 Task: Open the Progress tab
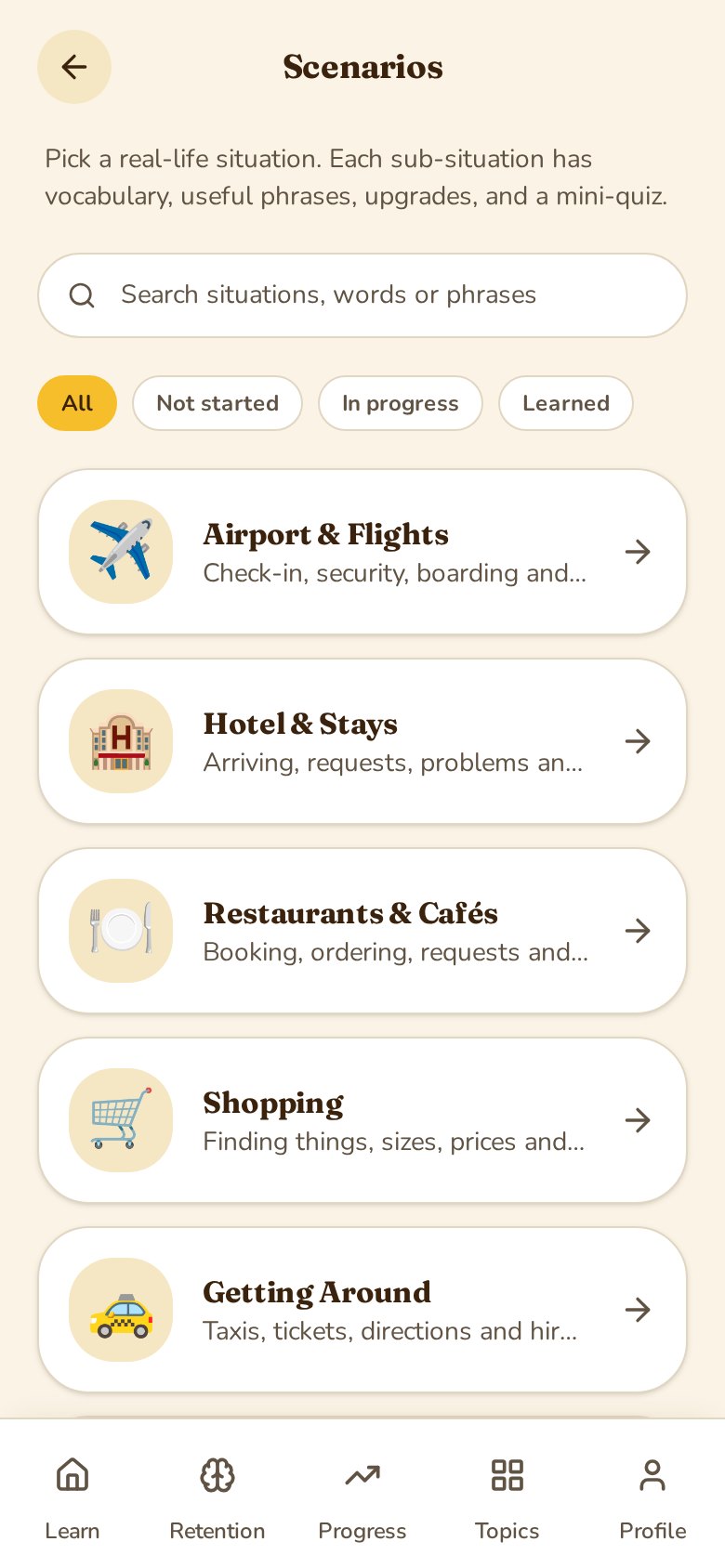tap(362, 1497)
